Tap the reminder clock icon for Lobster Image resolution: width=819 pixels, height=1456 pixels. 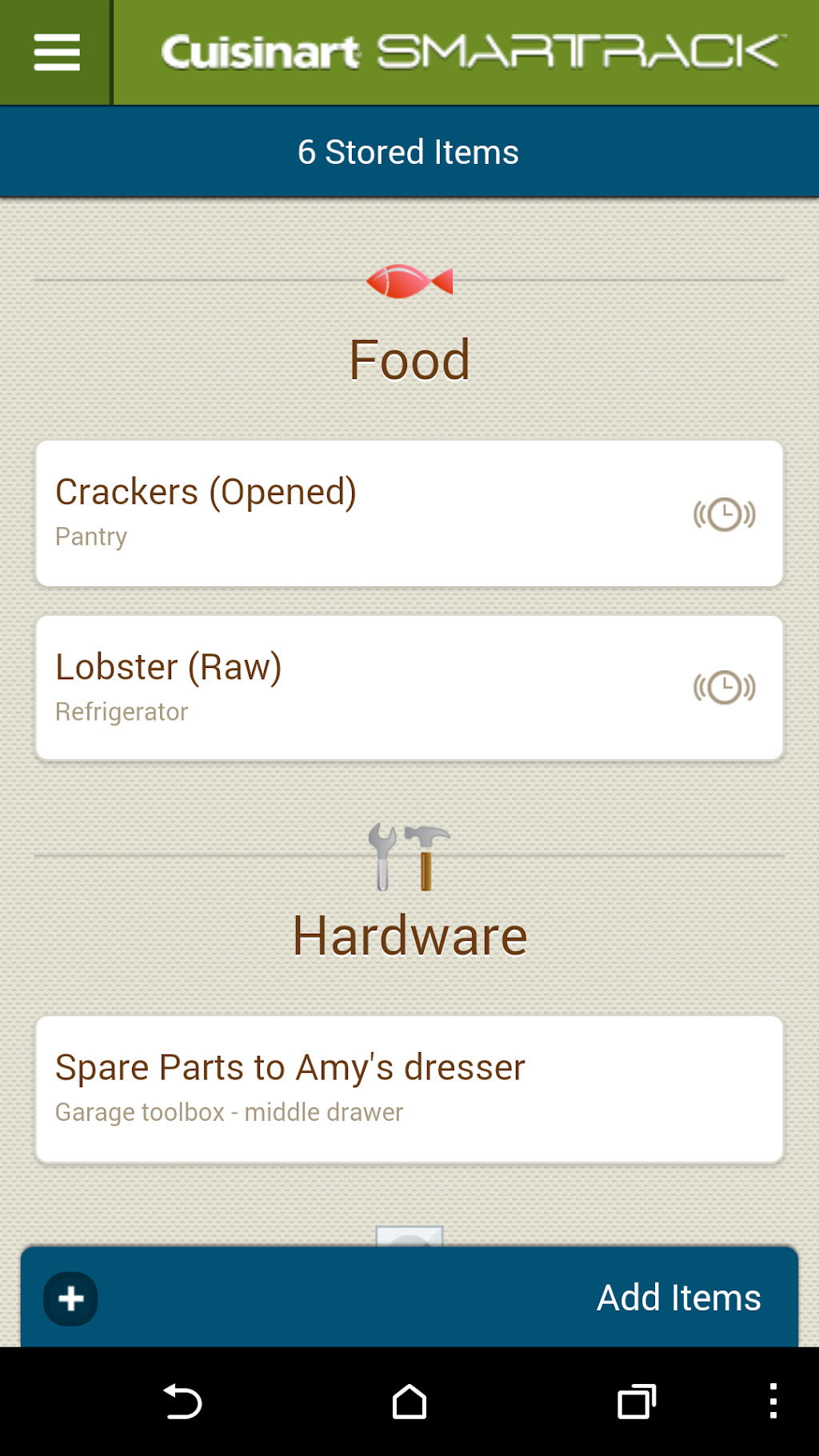[724, 688]
